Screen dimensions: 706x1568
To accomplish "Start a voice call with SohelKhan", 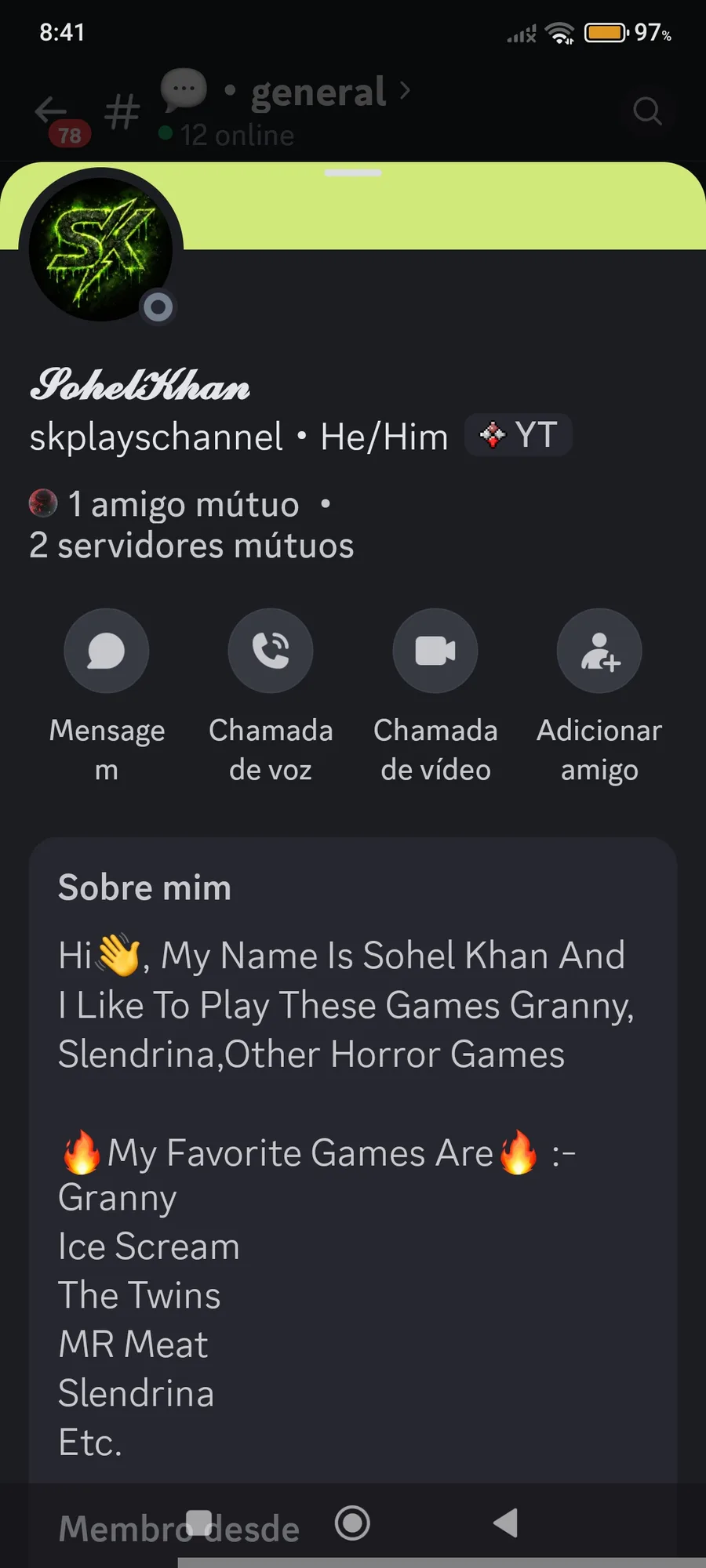I will point(271,652).
